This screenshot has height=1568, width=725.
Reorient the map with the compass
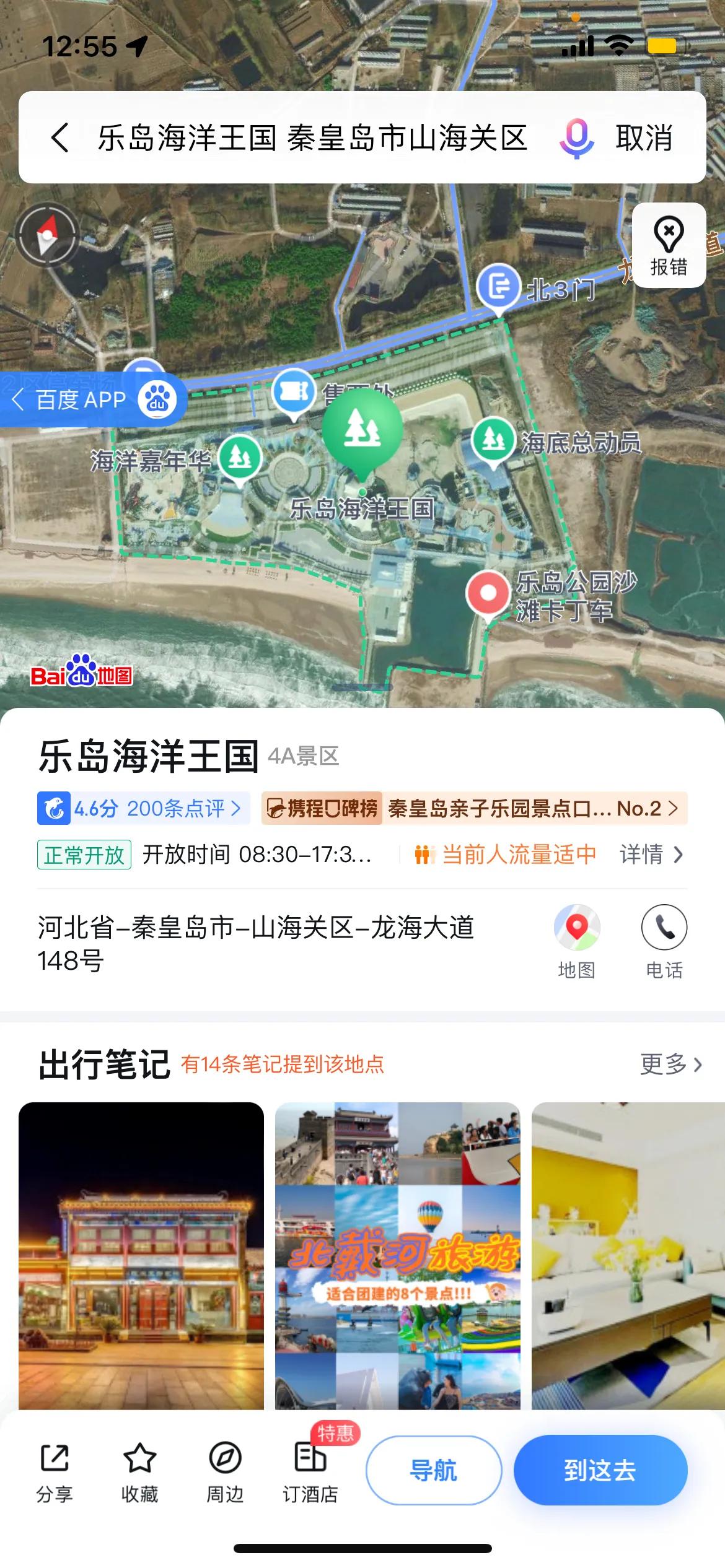click(x=47, y=236)
